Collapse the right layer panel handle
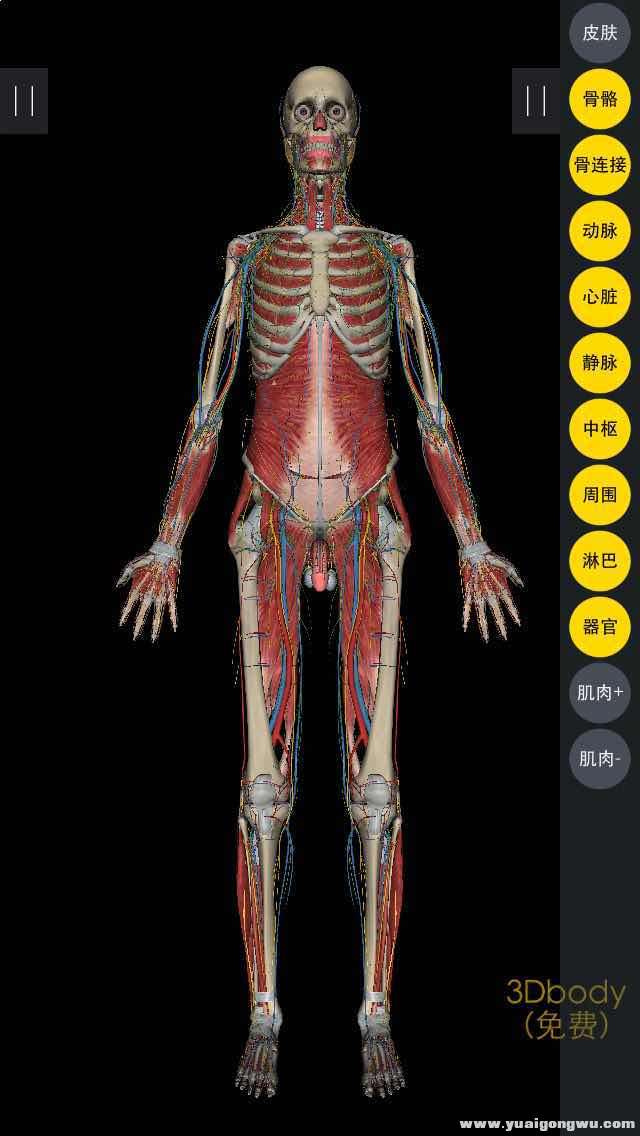The image size is (640, 1136). point(536,100)
